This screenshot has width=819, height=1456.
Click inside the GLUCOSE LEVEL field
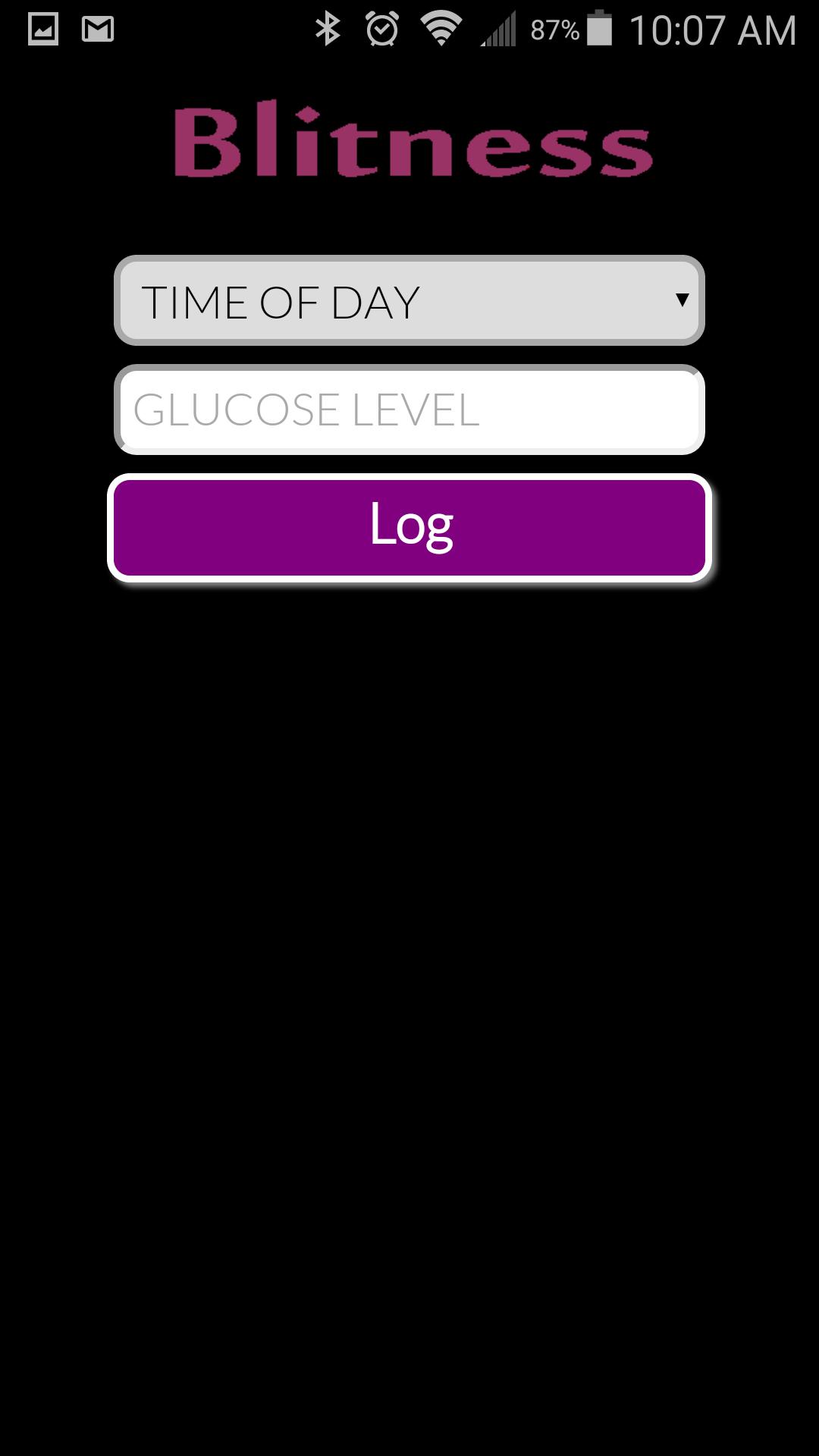click(x=409, y=411)
